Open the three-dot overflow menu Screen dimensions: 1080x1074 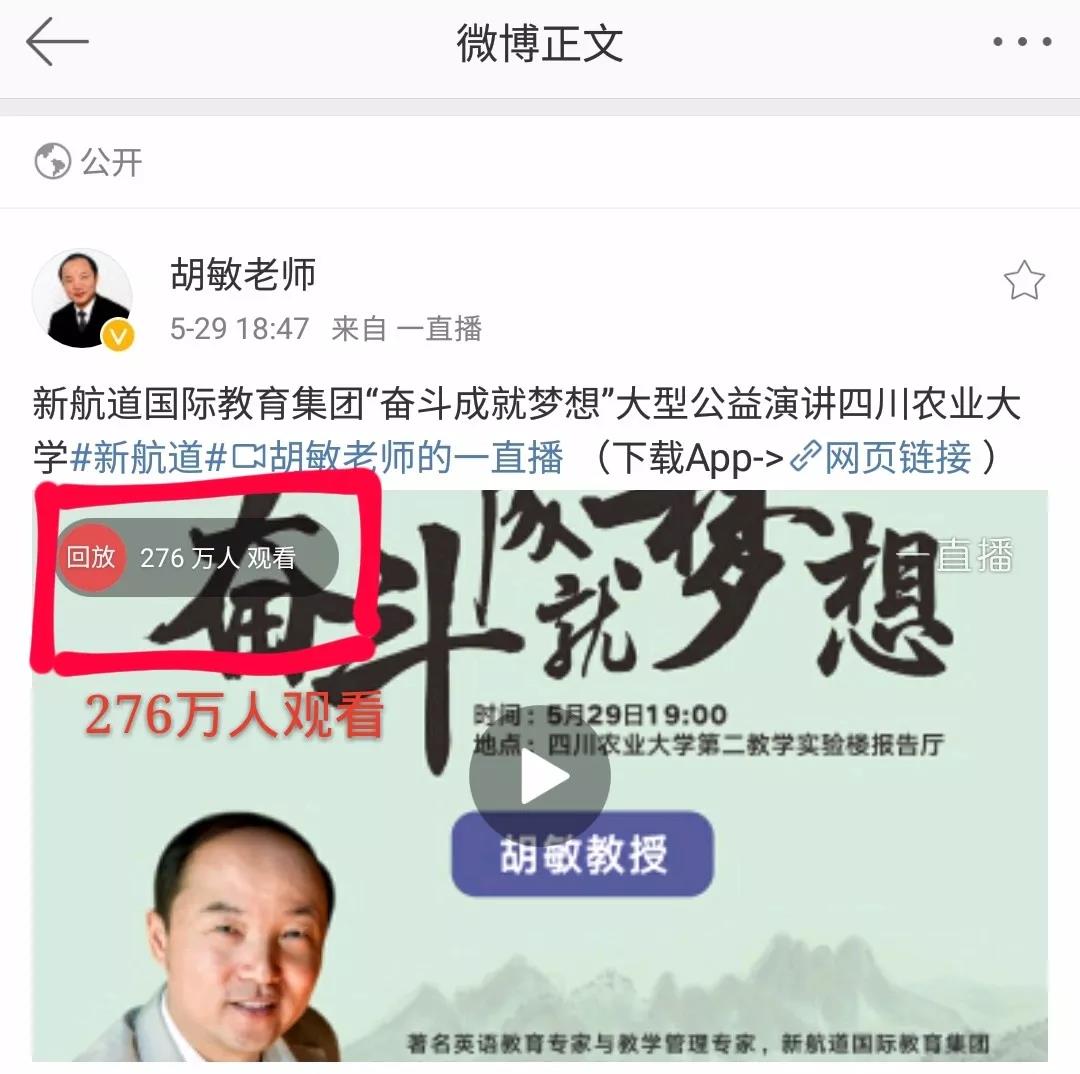(1022, 42)
